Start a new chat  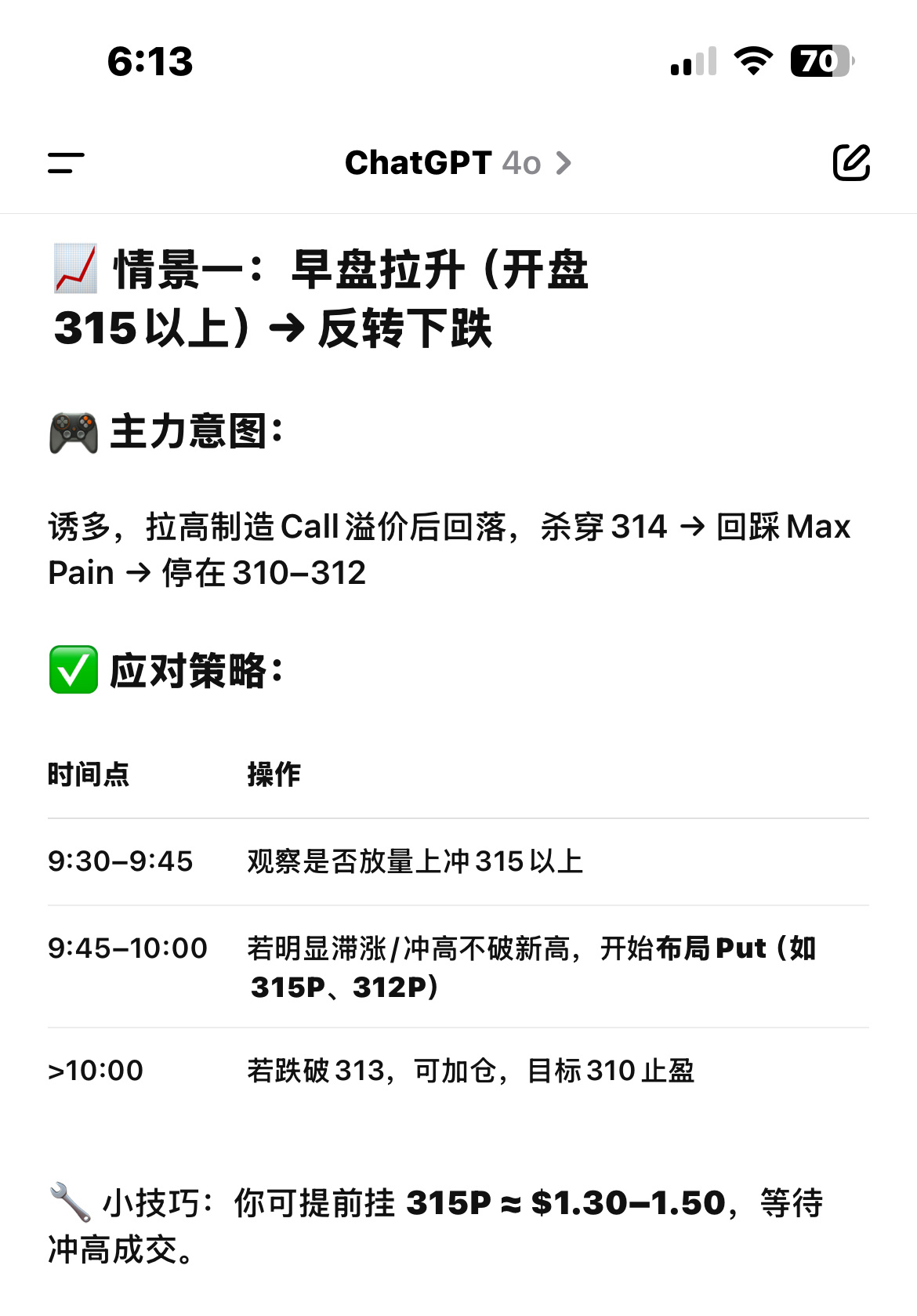point(850,163)
